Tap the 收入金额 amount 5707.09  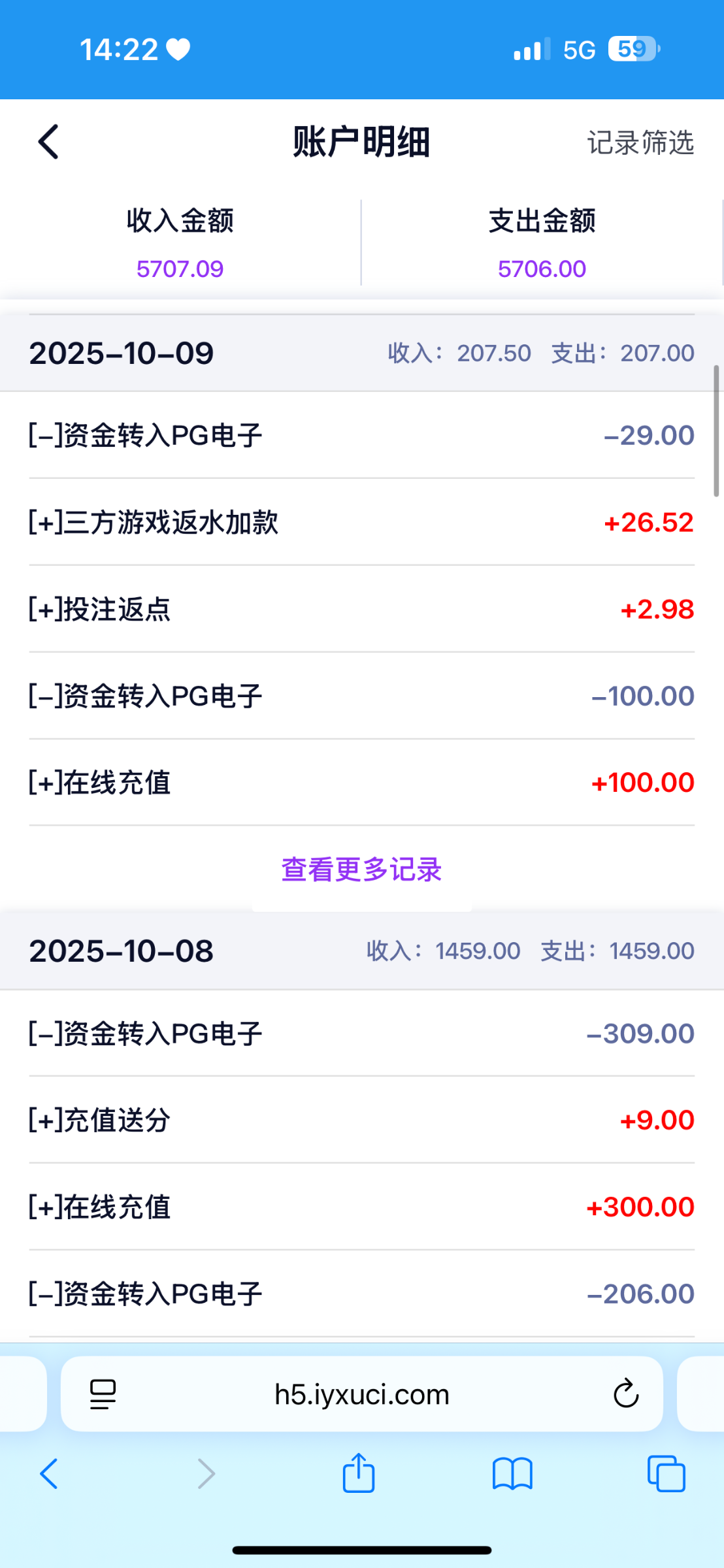pyautogui.click(x=181, y=268)
